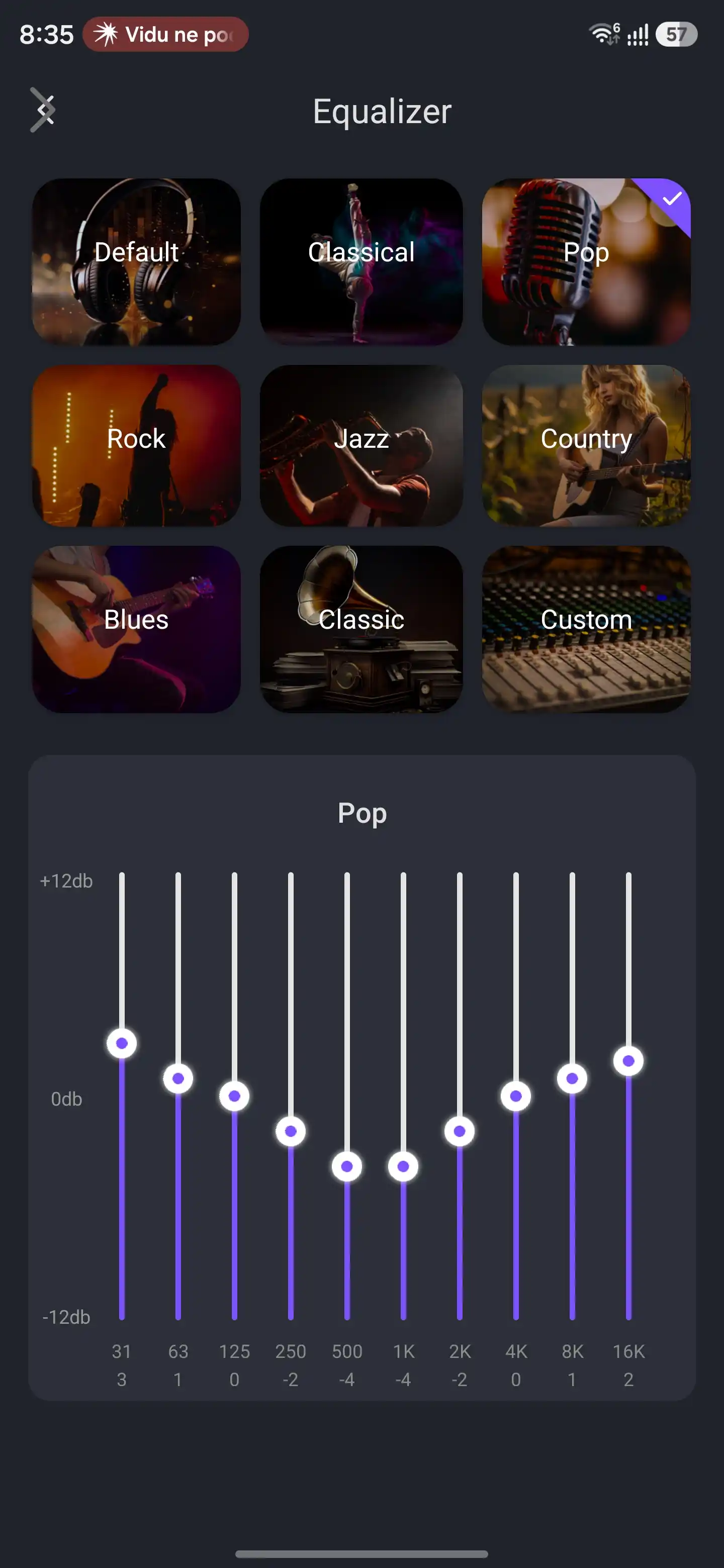
Task: Close the Equalizer screen
Action: coord(43,110)
